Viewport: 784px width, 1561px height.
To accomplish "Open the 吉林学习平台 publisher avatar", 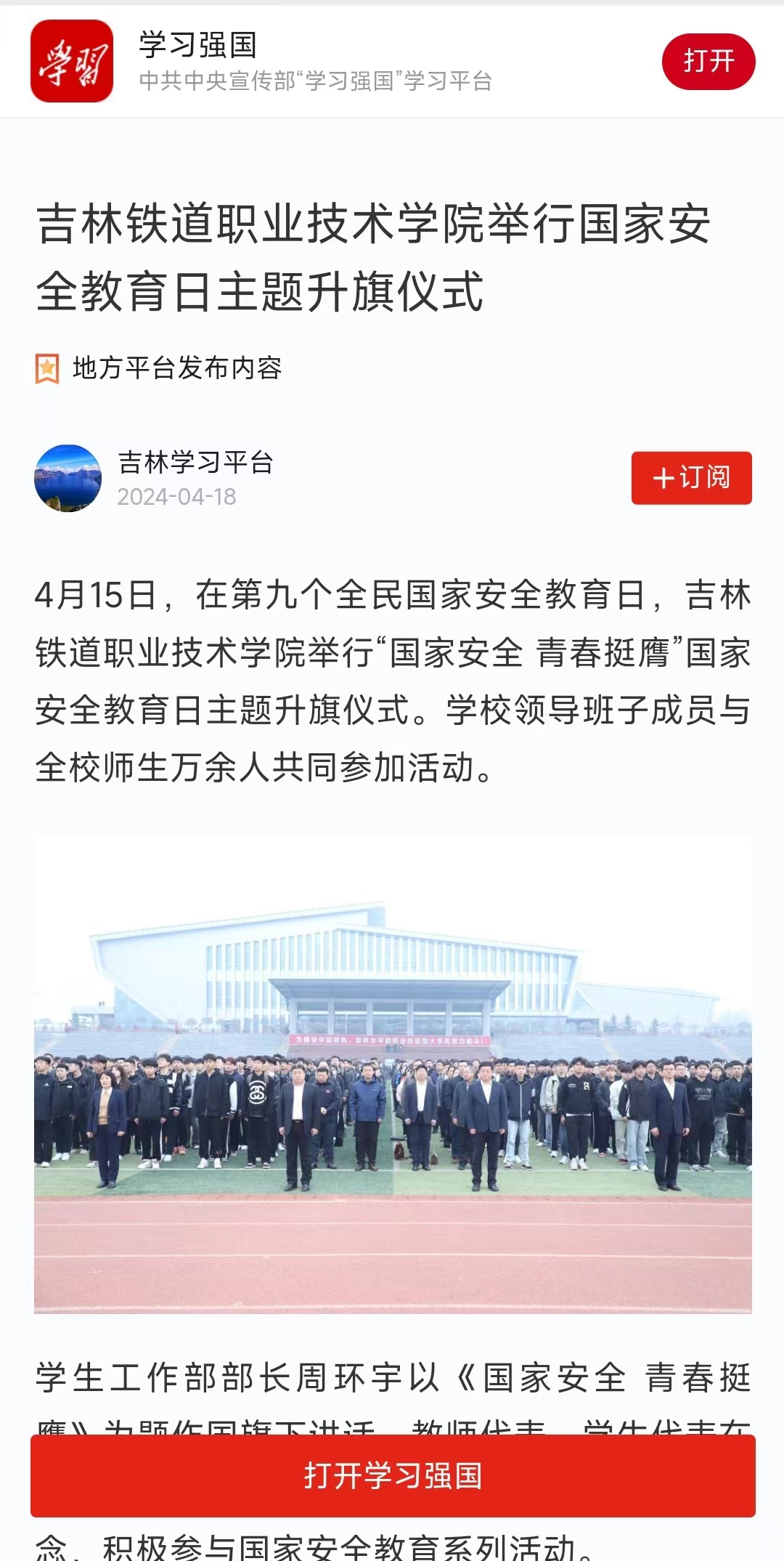I will (x=68, y=478).
